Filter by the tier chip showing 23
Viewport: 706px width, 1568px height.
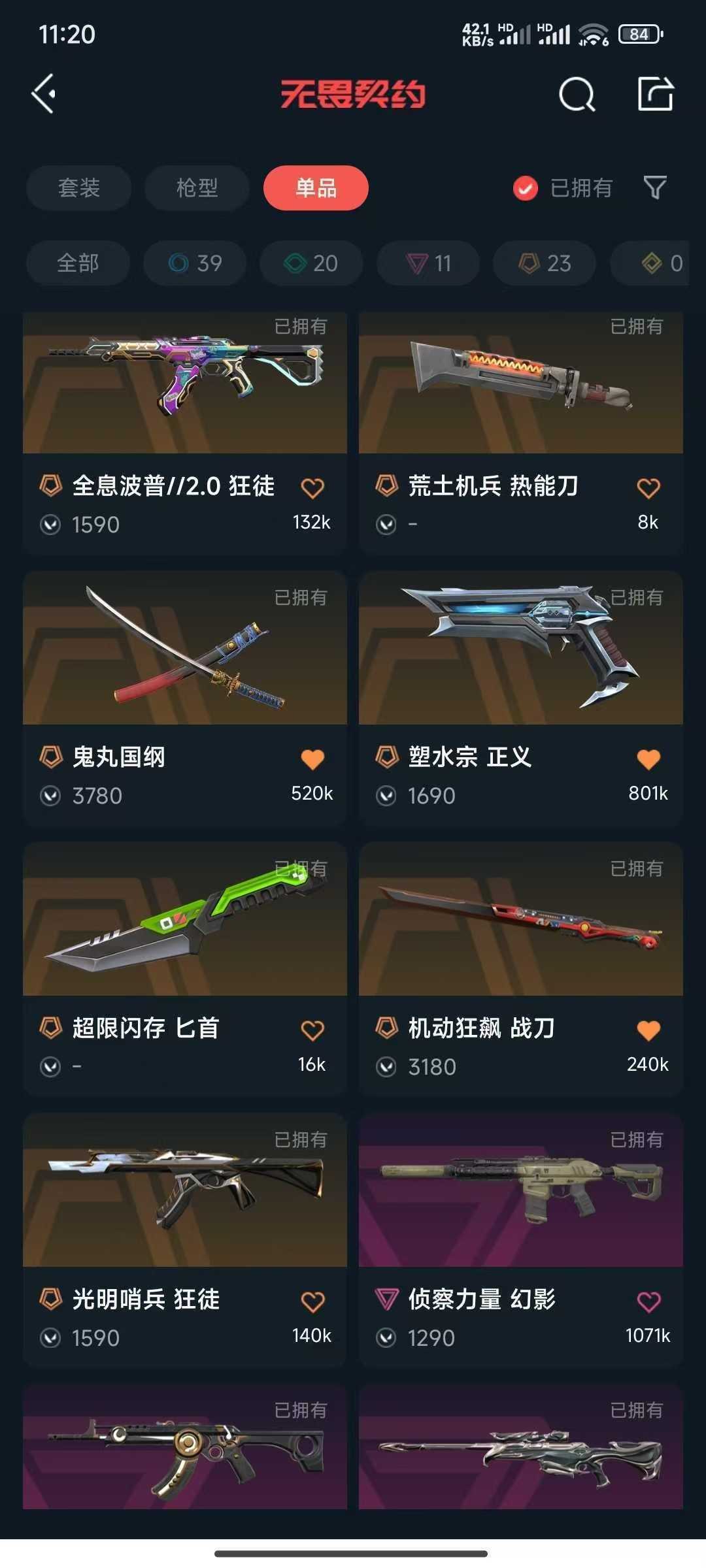click(x=545, y=263)
